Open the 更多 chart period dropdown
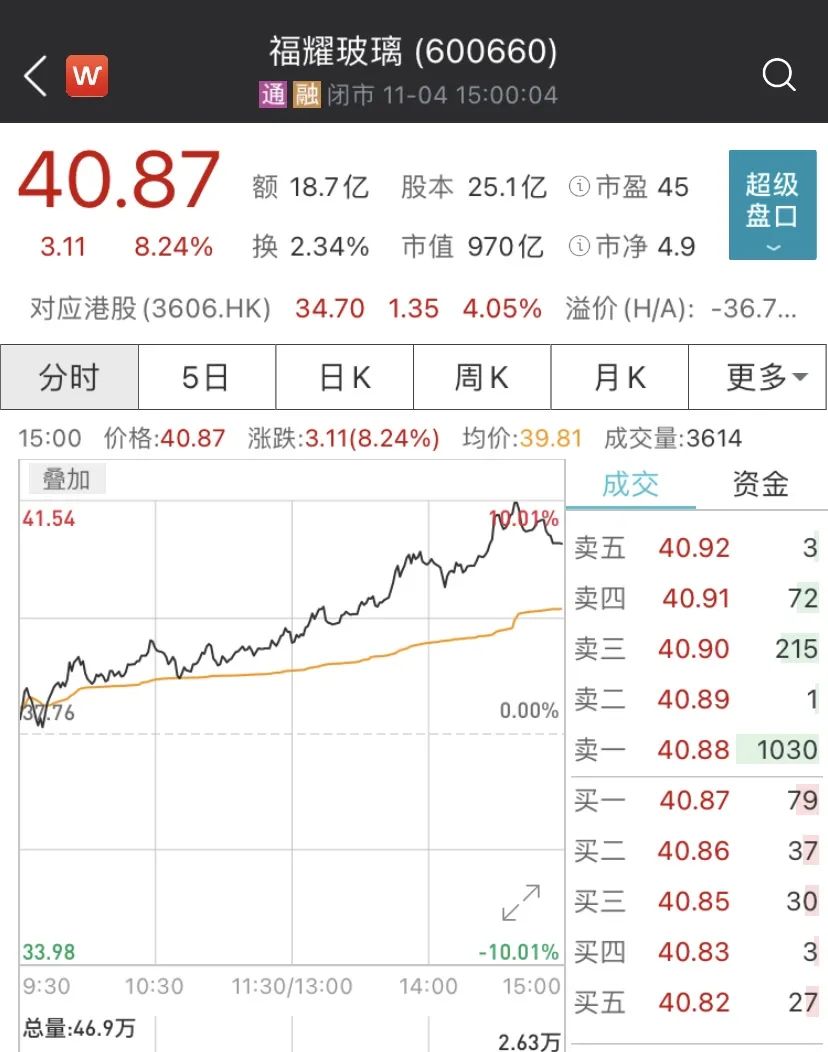Viewport: 828px width, 1052px height. (x=758, y=377)
